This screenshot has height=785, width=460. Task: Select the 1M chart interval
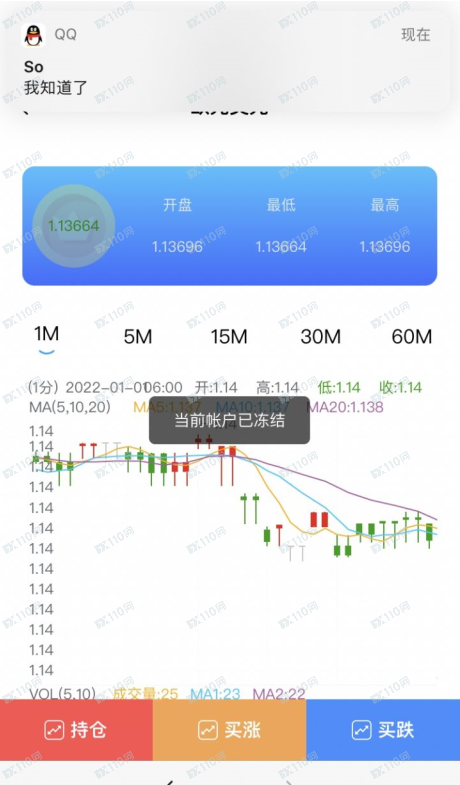47,334
